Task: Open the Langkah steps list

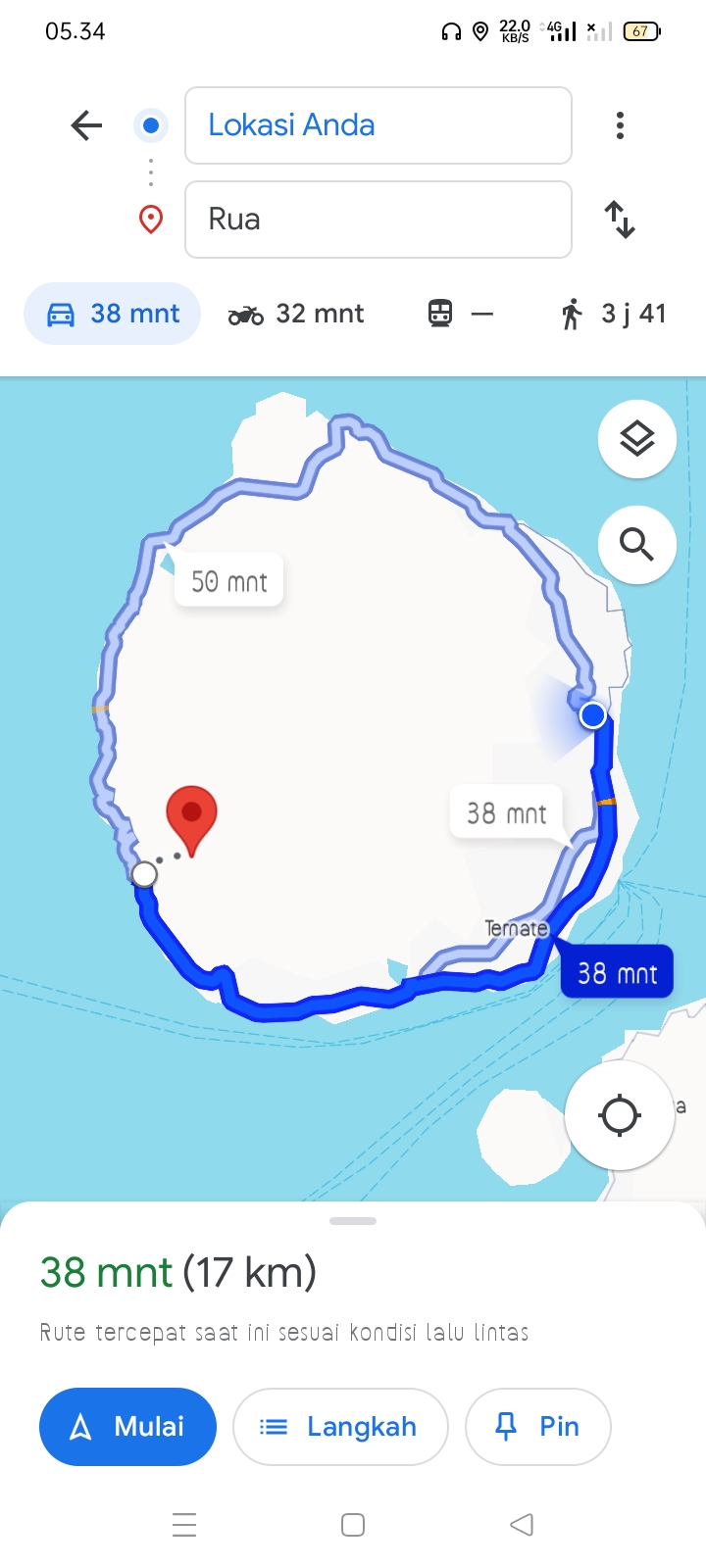Action: point(340,1427)
